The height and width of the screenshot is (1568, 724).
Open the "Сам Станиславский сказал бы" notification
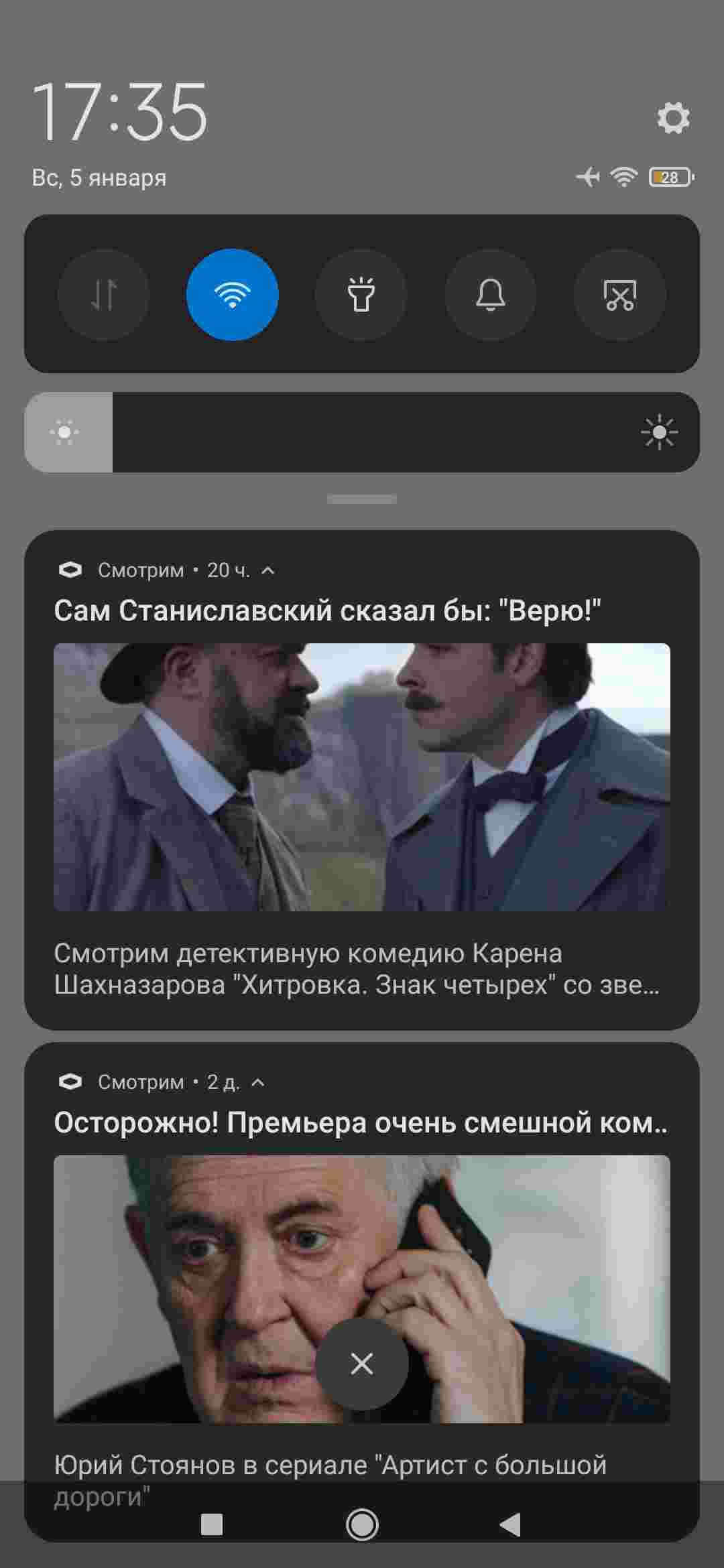(x=327, y=610)
